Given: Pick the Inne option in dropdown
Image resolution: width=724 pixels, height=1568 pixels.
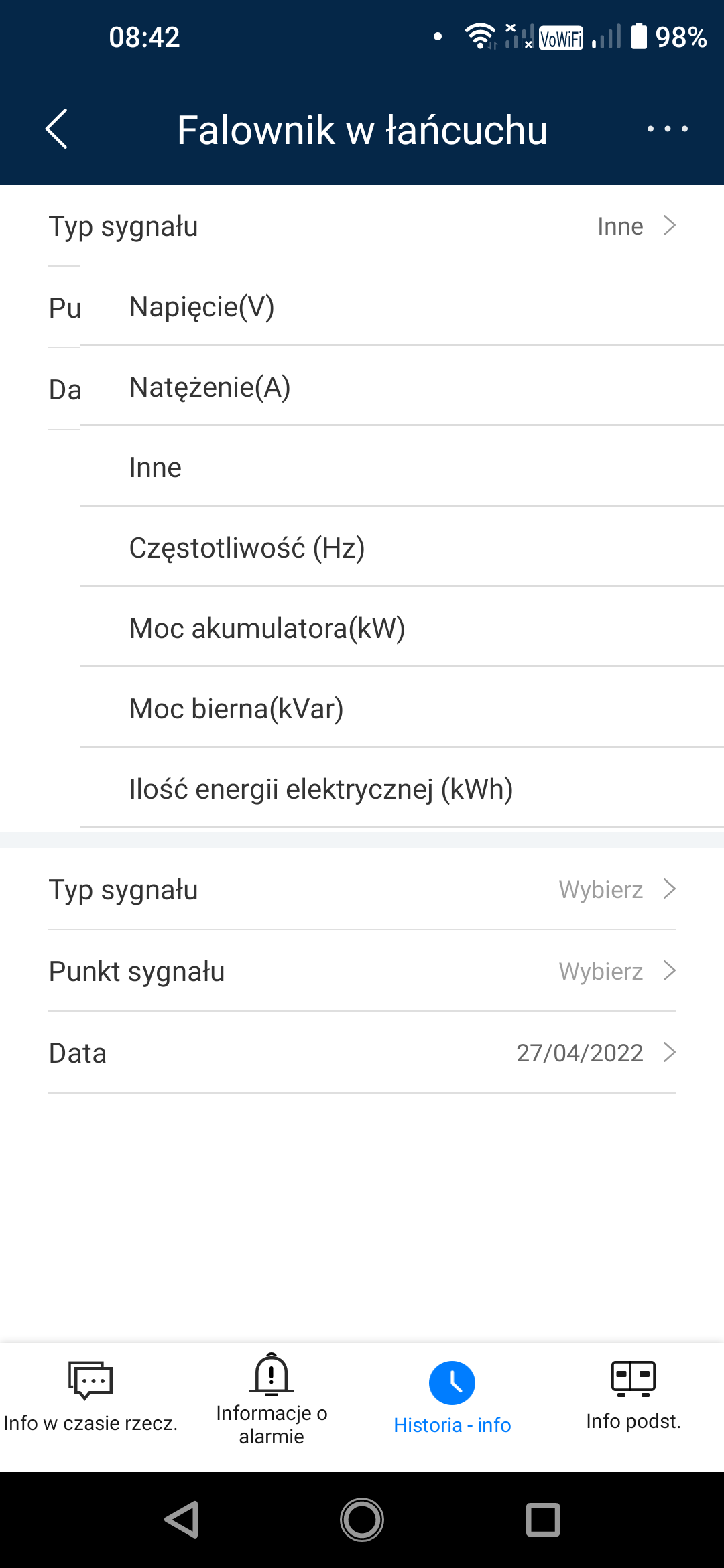Looking at the screenshot, I should [402, 468].
